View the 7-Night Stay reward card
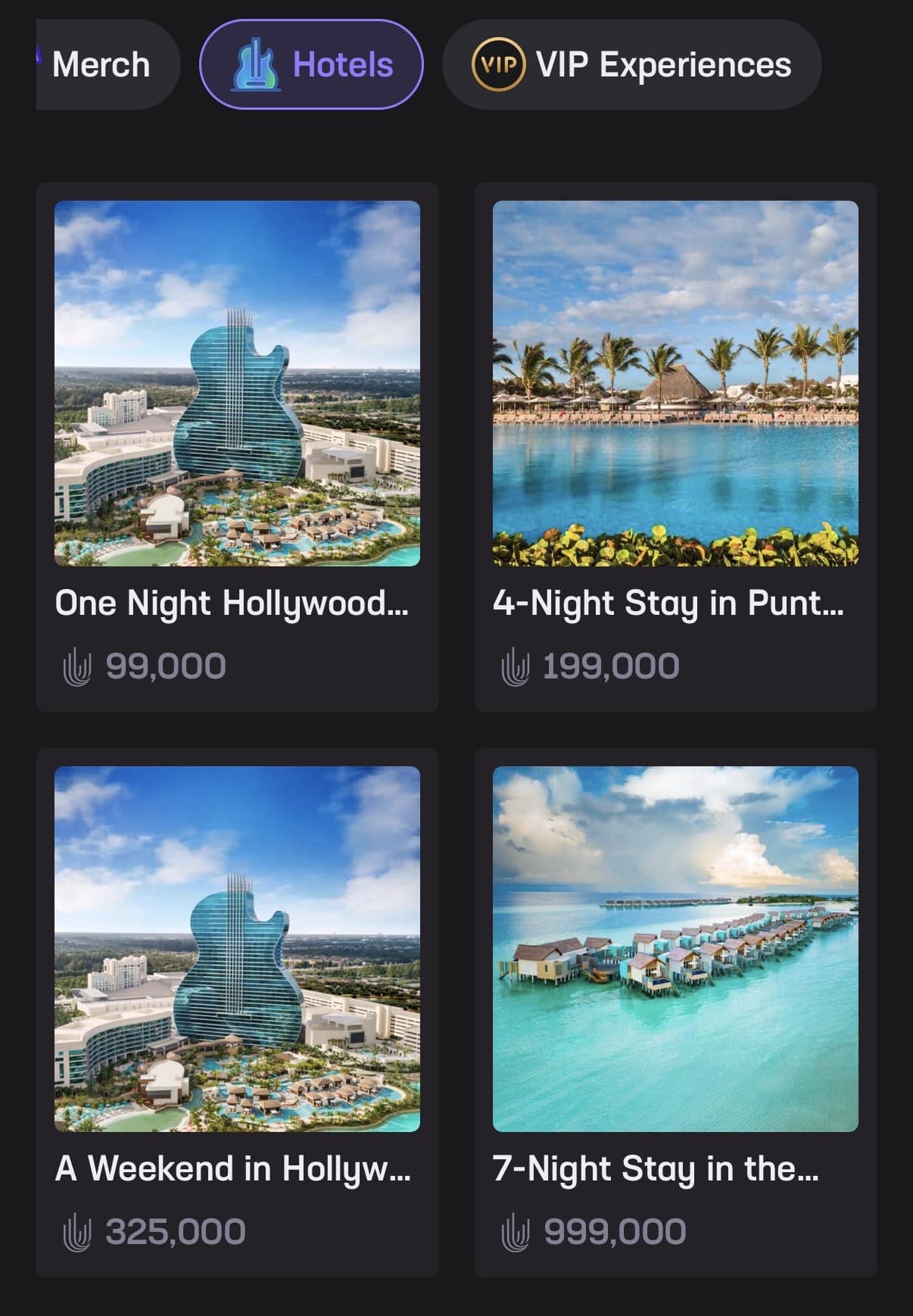Viewport: 913px width, 1316px height. tap(675, 1012)
